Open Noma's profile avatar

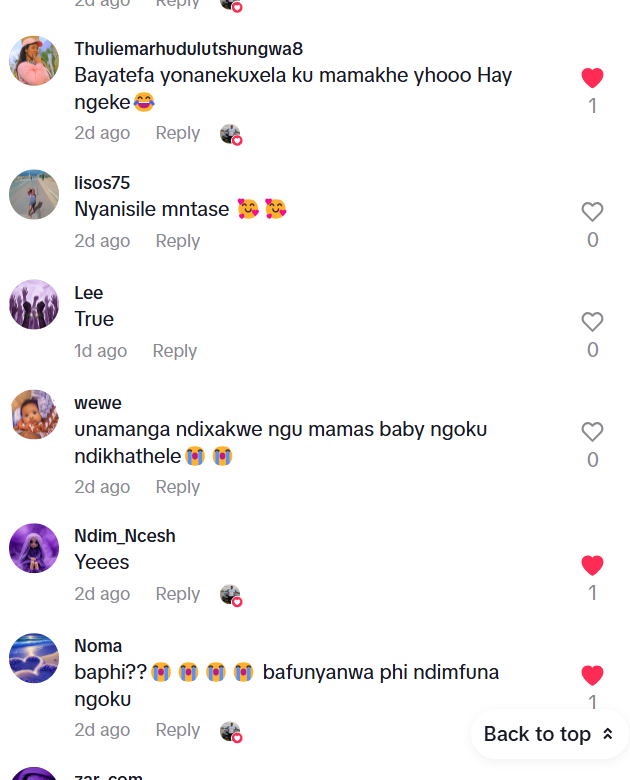(x=34, y=658)
